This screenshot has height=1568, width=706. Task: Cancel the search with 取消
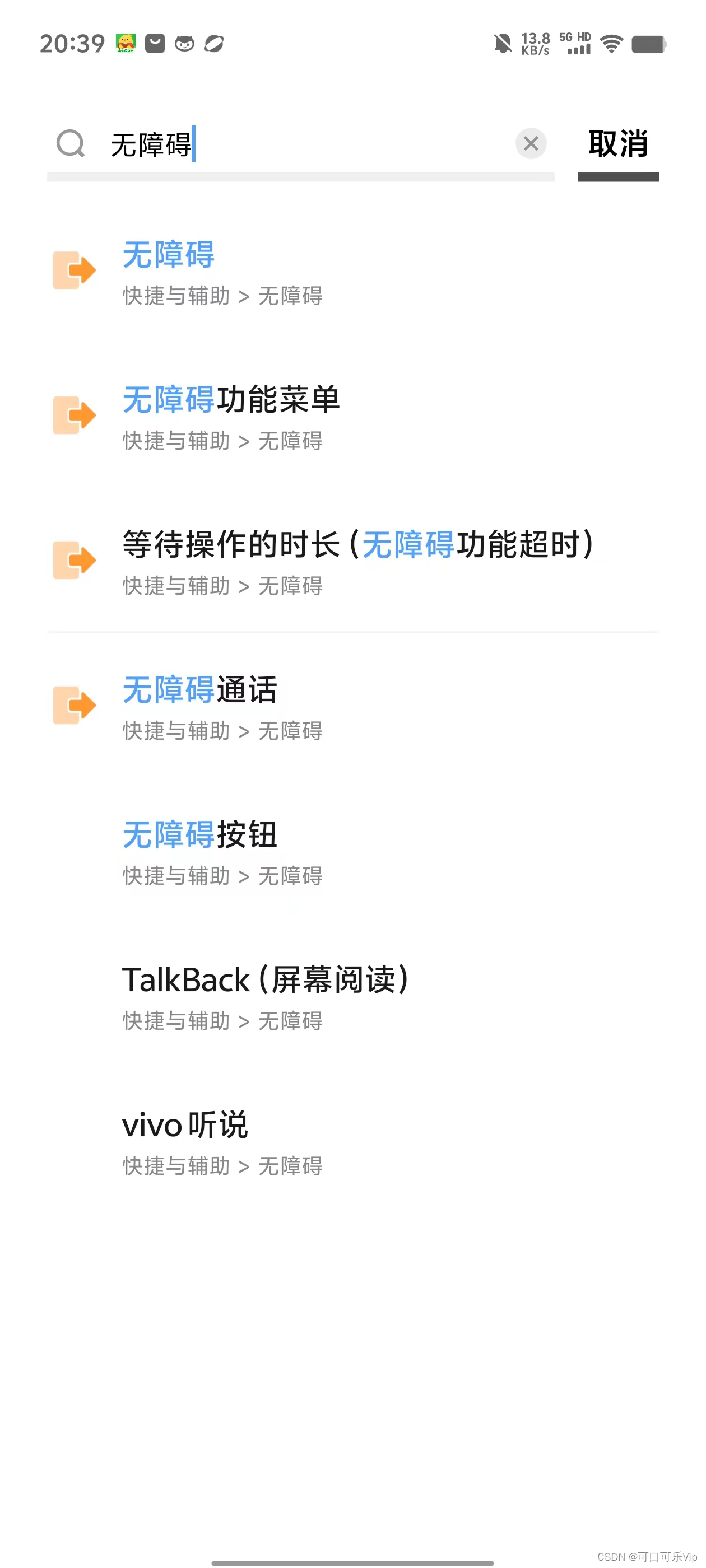tap(617, 145)
